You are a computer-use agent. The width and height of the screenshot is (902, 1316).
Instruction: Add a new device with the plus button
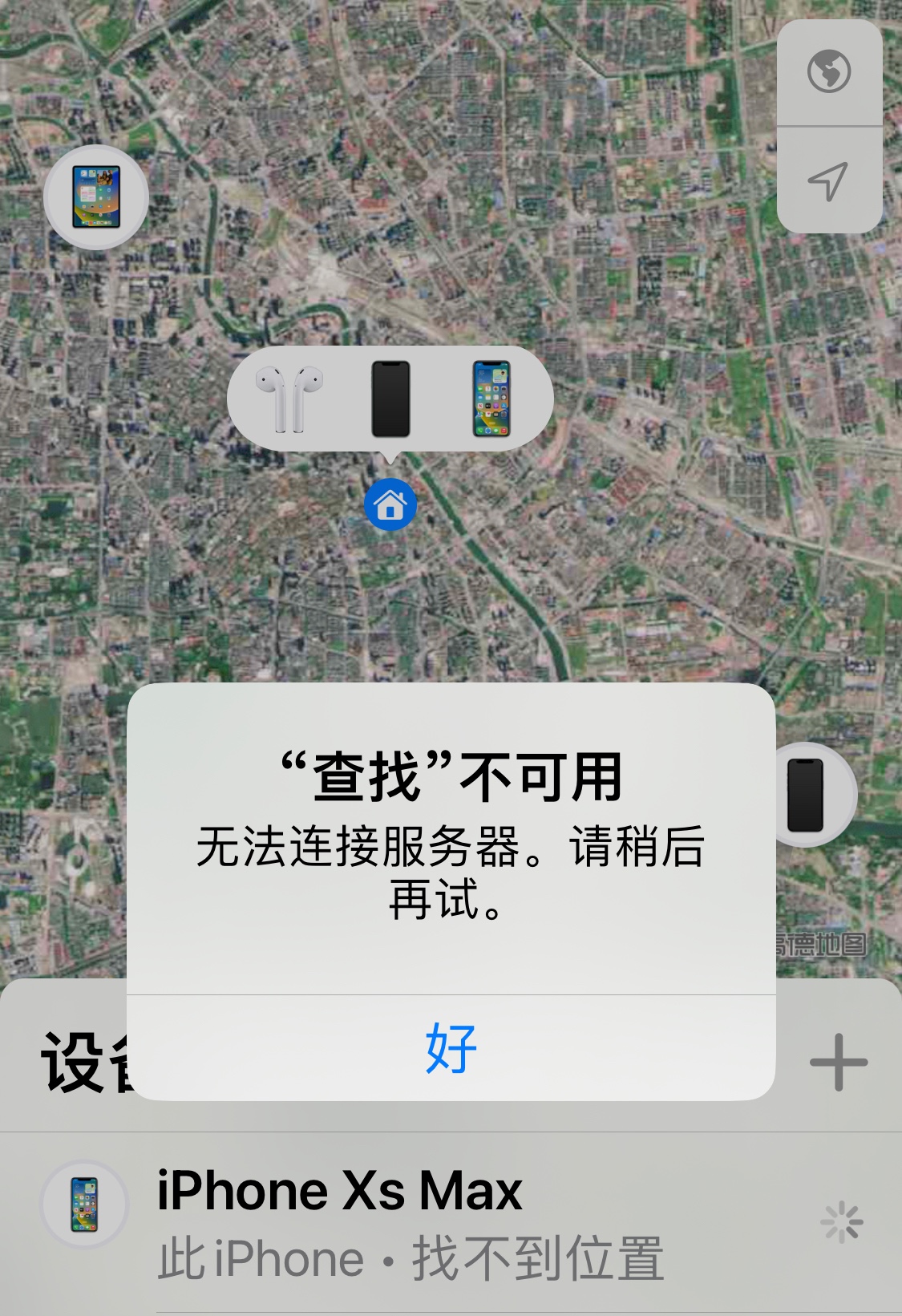click(x=839, y=1063)
